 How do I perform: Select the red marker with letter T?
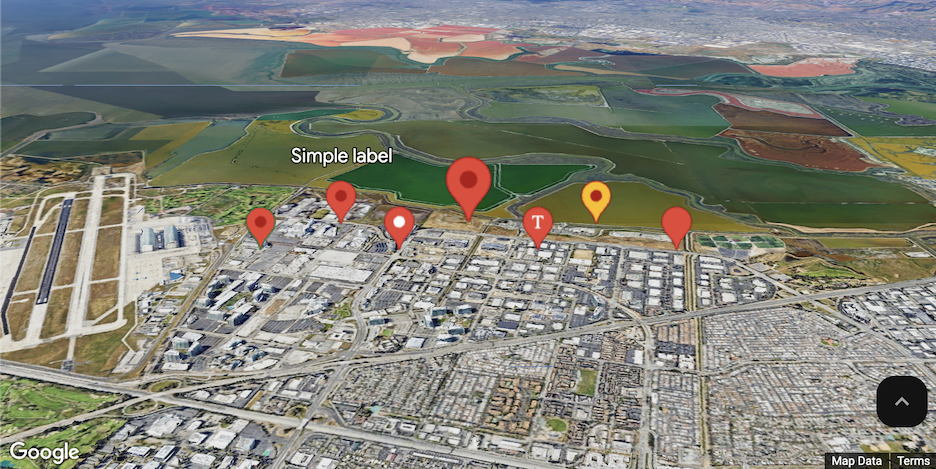click(x=538, y=222)
